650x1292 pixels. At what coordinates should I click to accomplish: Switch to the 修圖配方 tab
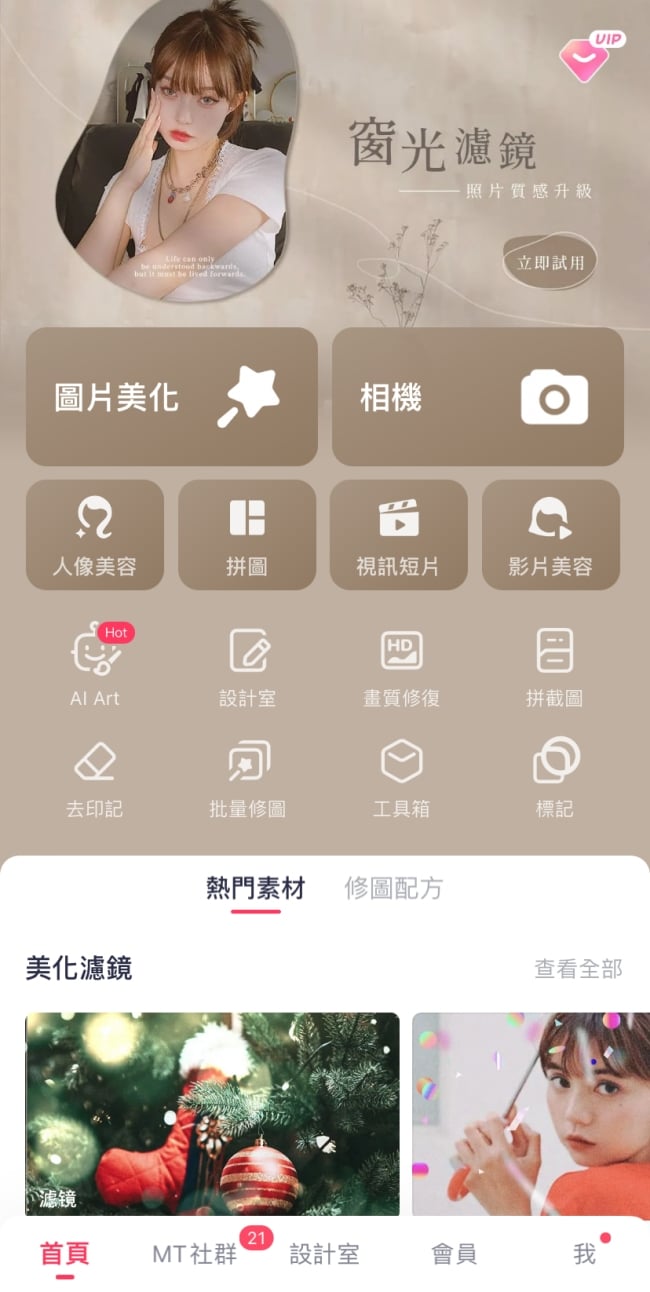point(393,888)
